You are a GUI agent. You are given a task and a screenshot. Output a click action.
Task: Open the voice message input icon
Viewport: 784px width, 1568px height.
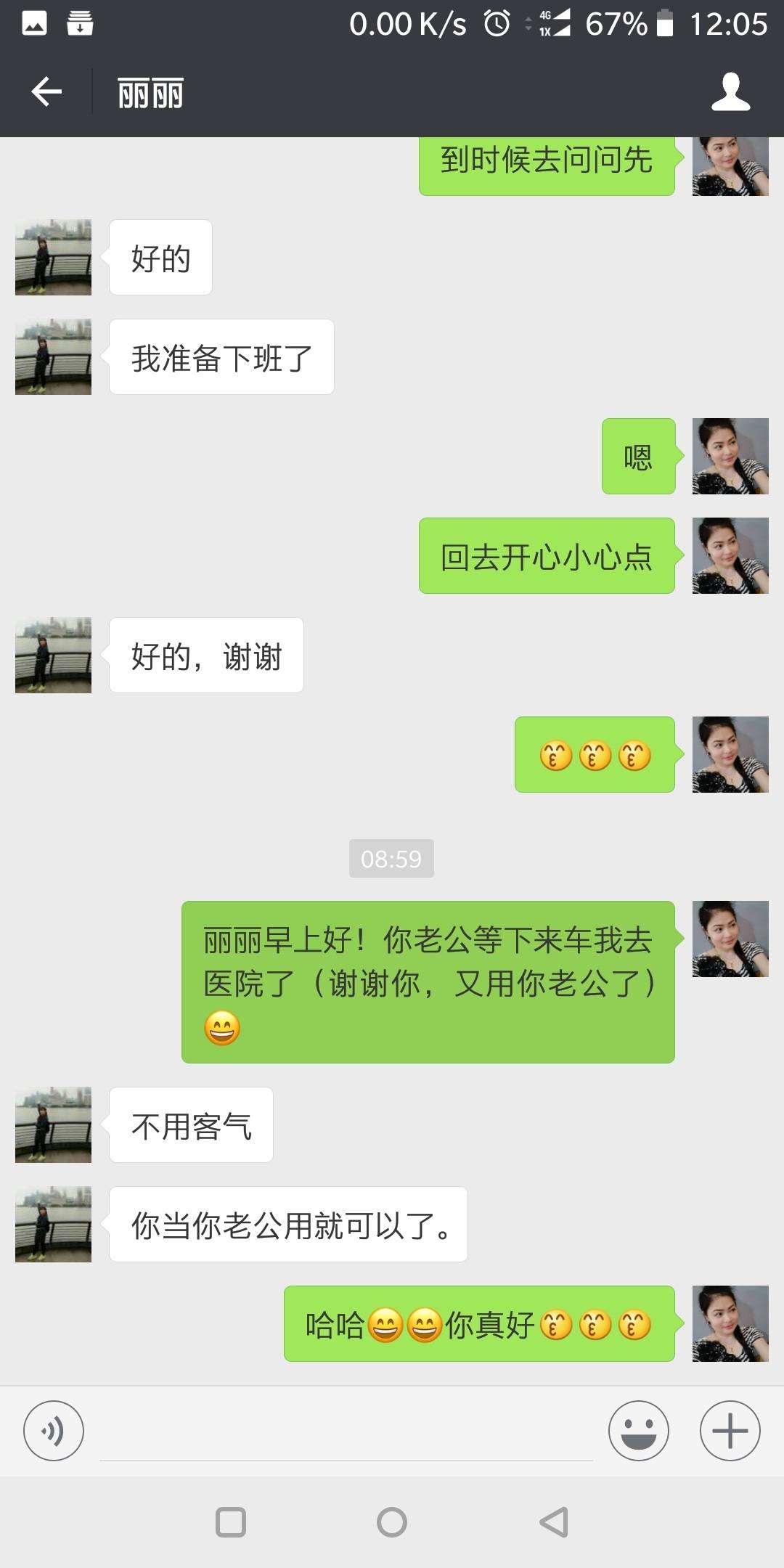tap(53, 1431)
